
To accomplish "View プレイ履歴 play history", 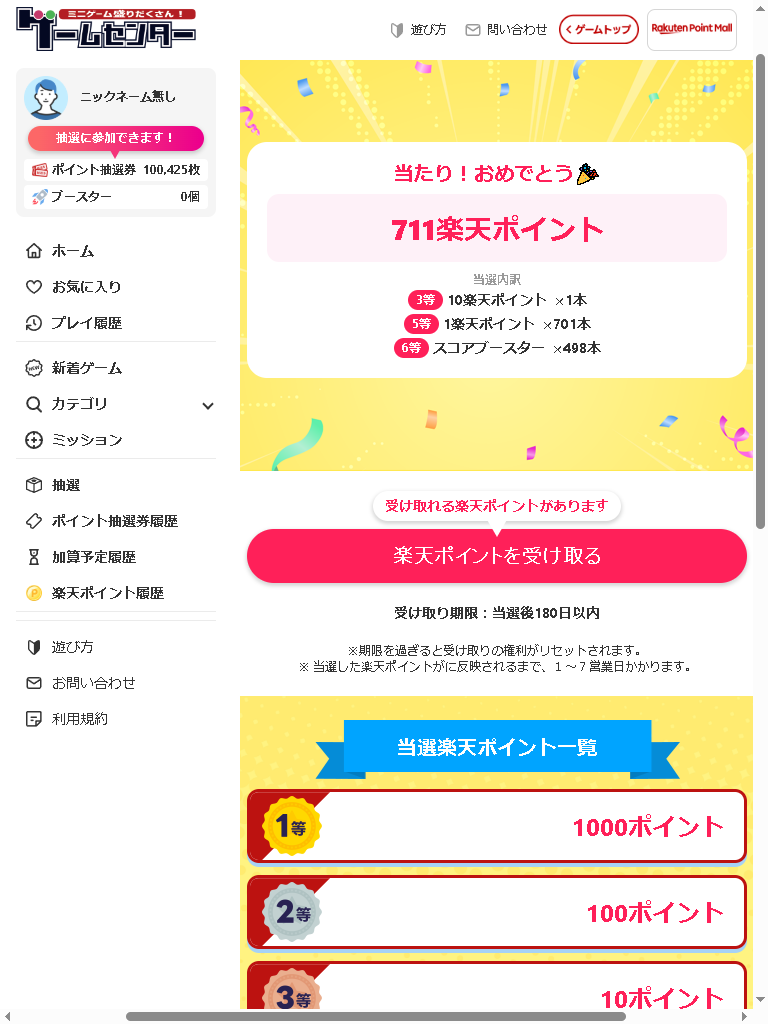I will point(86,323).
